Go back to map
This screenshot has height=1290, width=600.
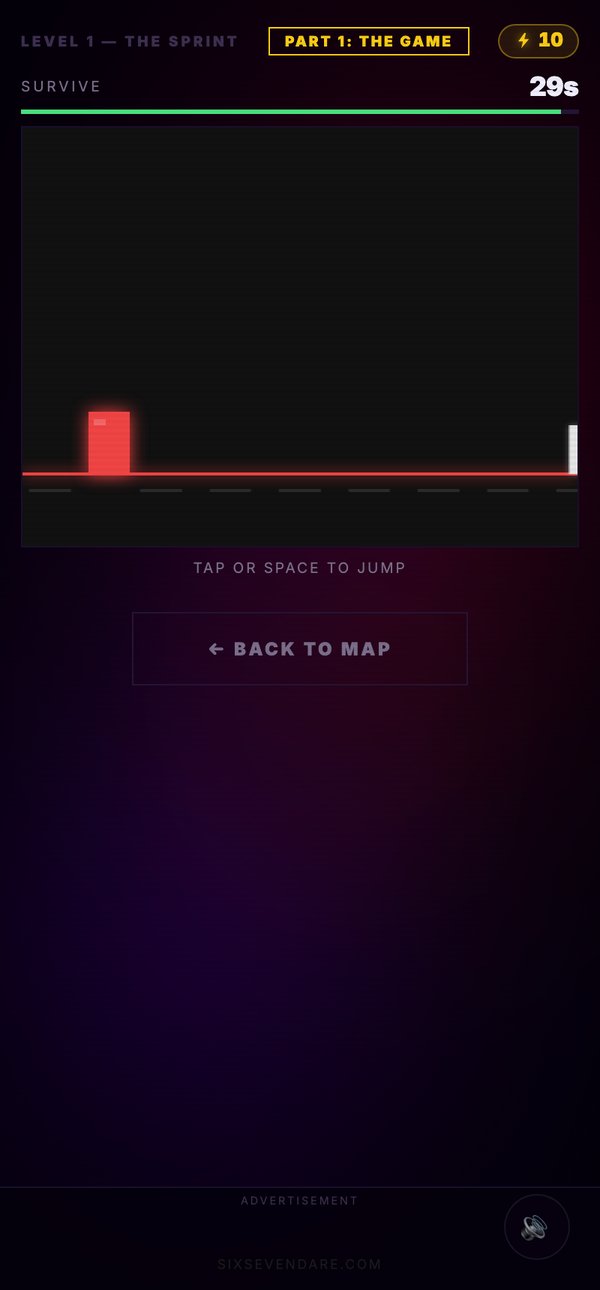coord(300,649)
